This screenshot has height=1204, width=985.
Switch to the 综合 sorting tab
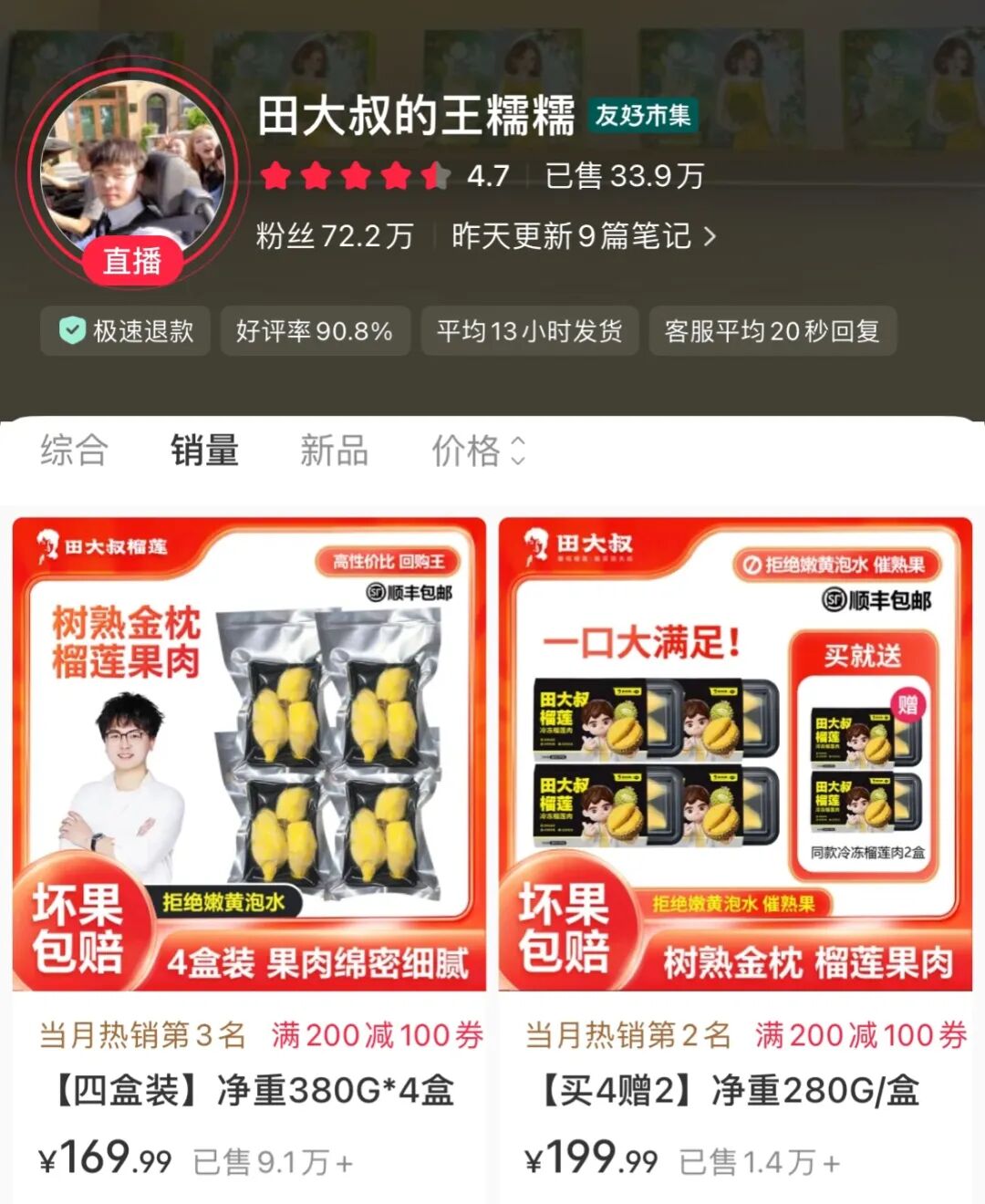[x=74, y=451]
